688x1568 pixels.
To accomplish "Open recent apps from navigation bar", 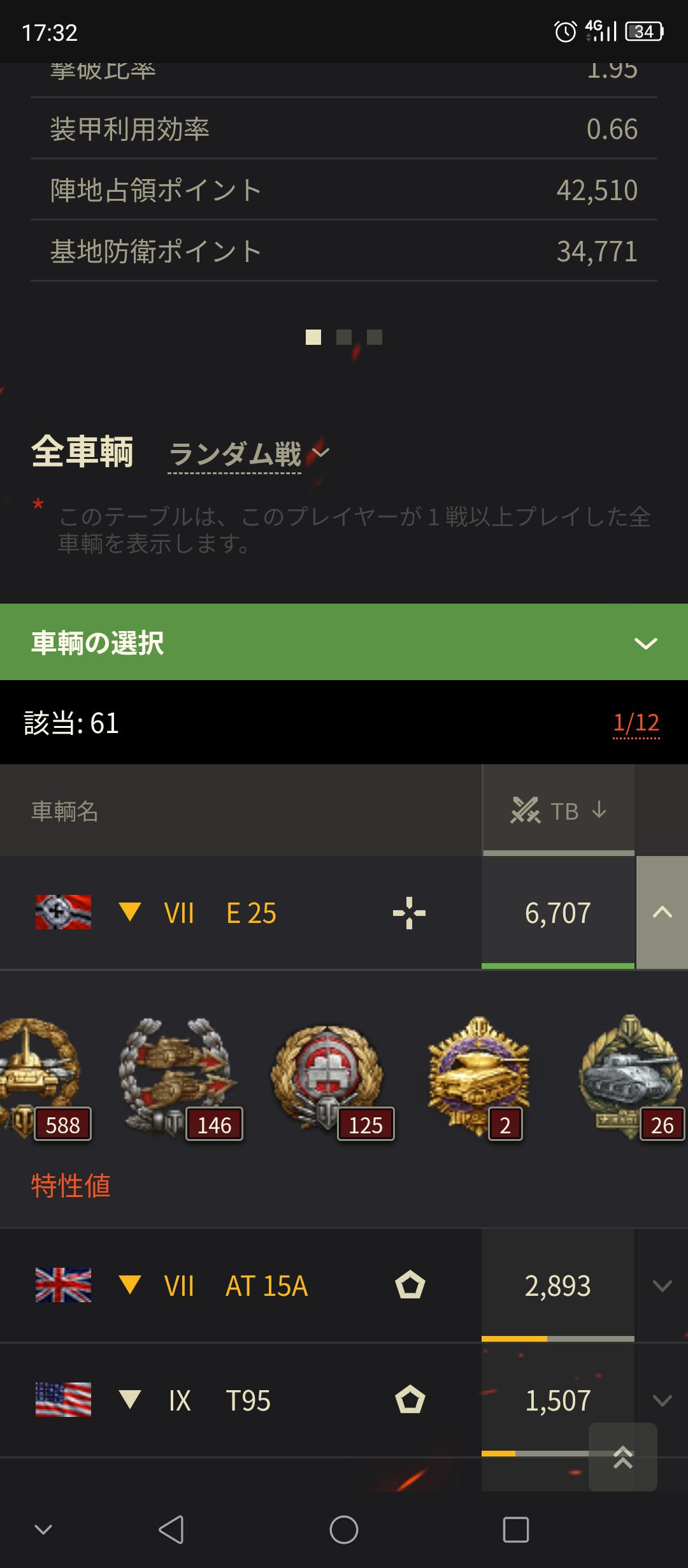I will [515, 1530].
